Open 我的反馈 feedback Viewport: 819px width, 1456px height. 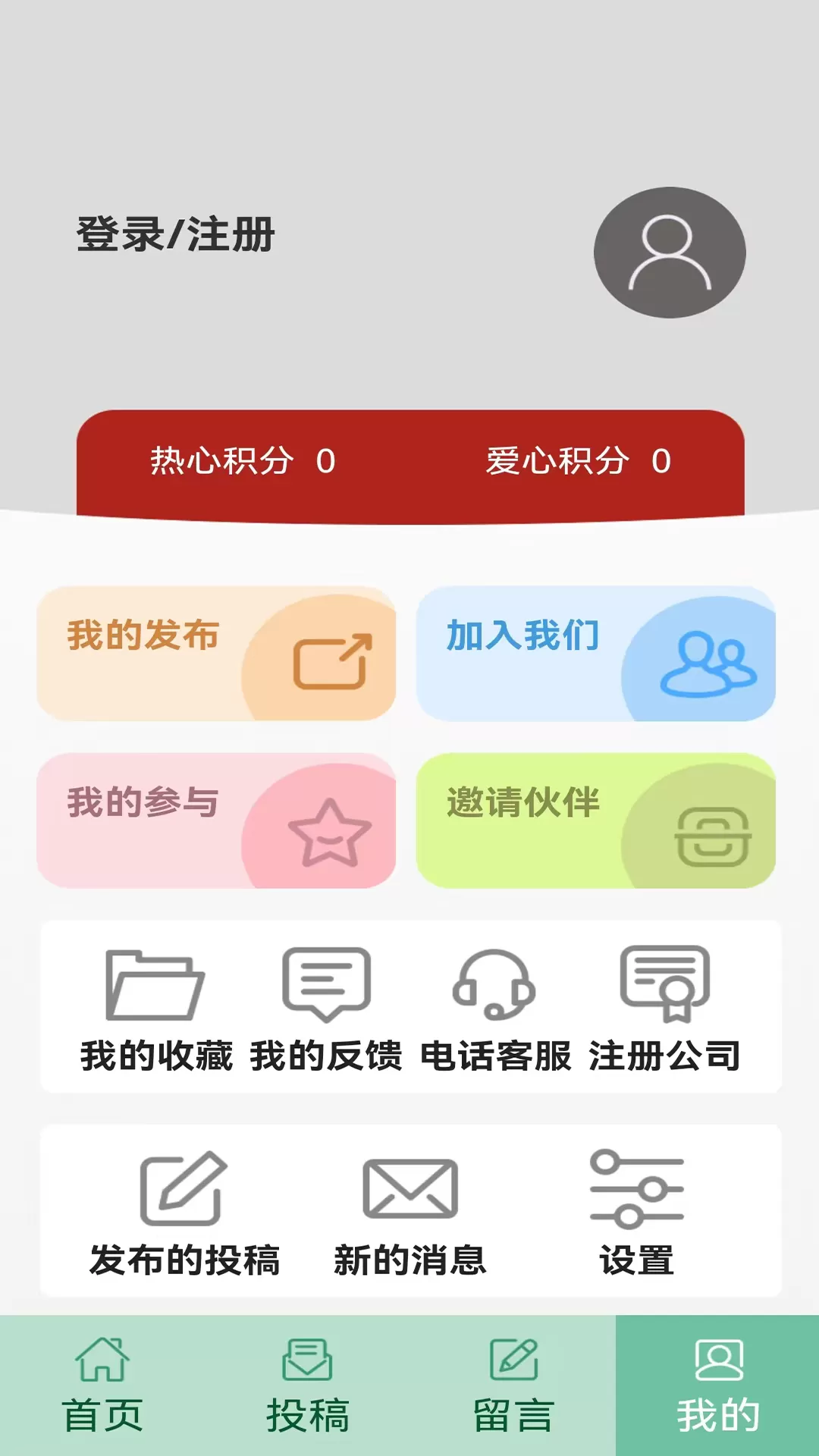(326, 1007)
